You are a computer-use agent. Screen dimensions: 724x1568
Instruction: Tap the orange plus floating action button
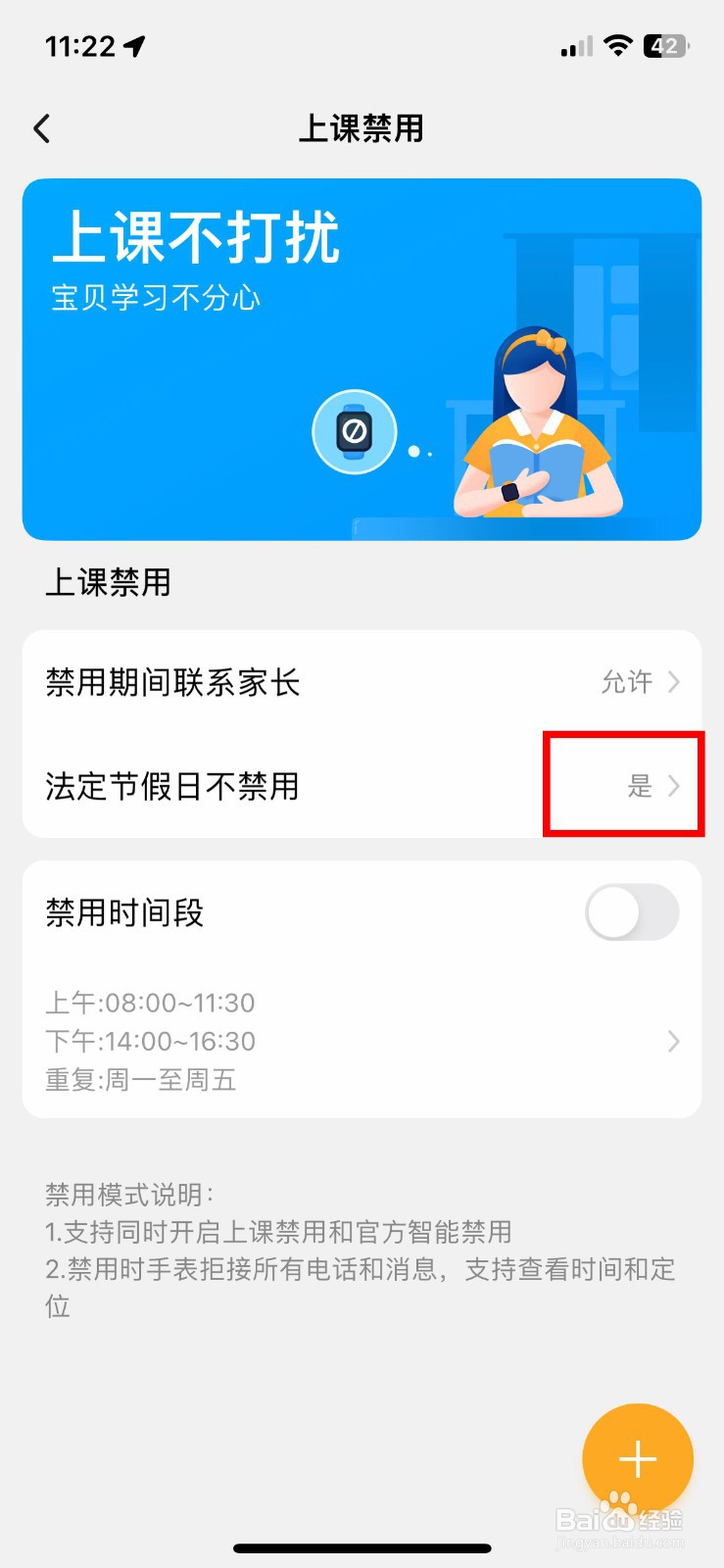[637, 1458]
